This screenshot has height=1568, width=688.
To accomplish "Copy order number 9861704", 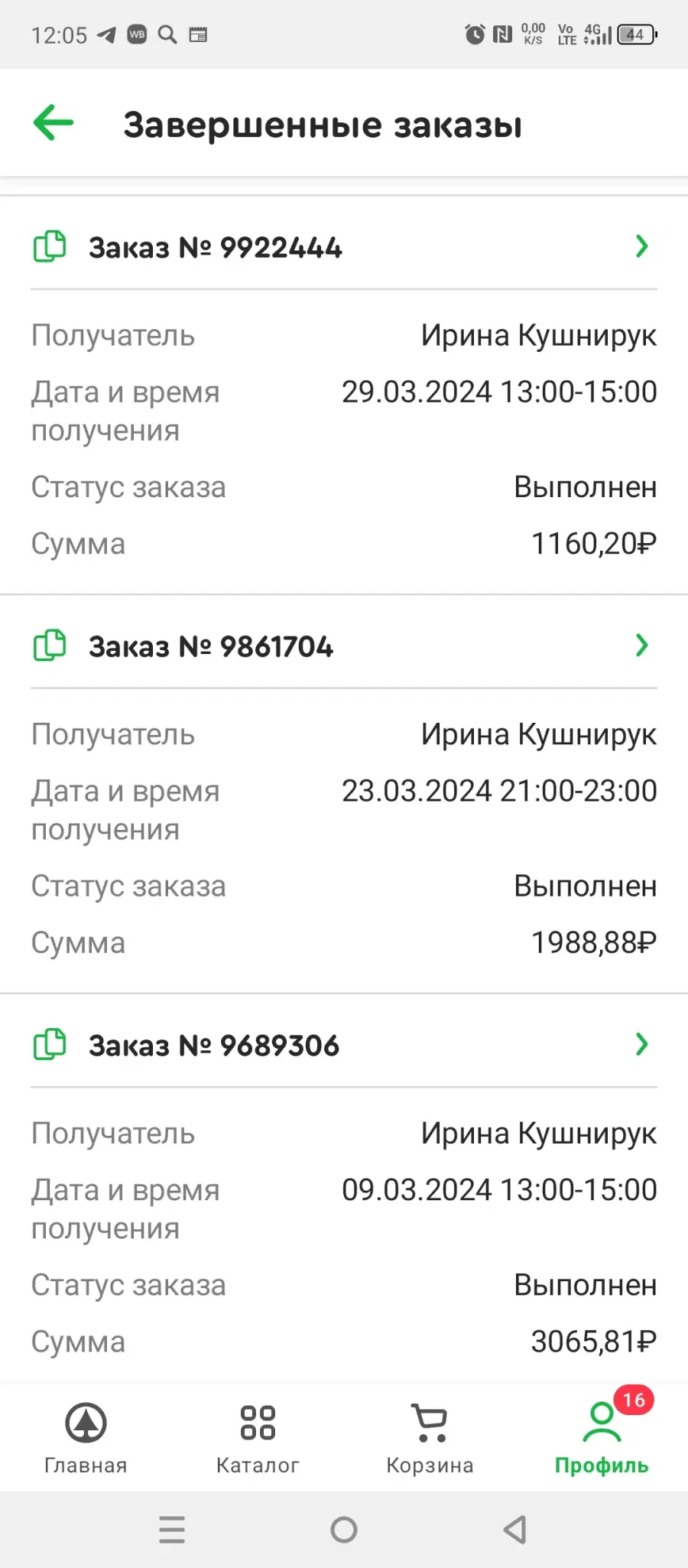I will (50, 646).
